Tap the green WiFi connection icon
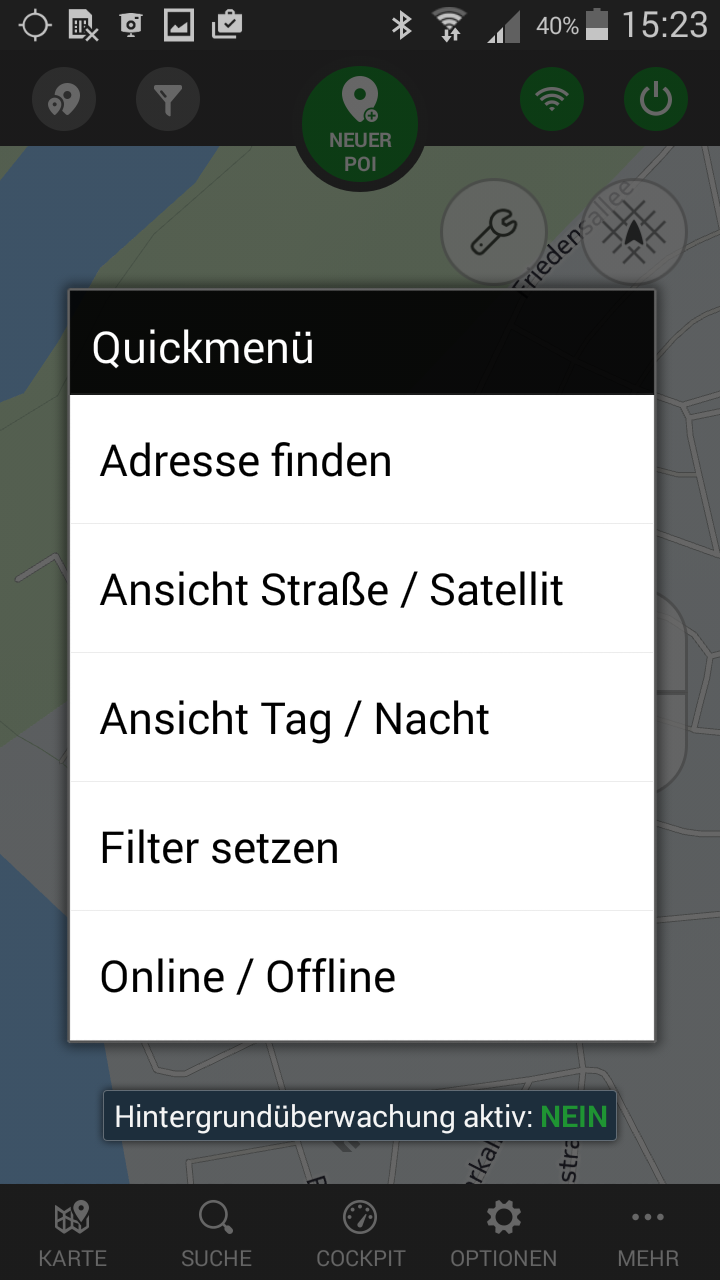The image size is (720, 1280). 552,99
